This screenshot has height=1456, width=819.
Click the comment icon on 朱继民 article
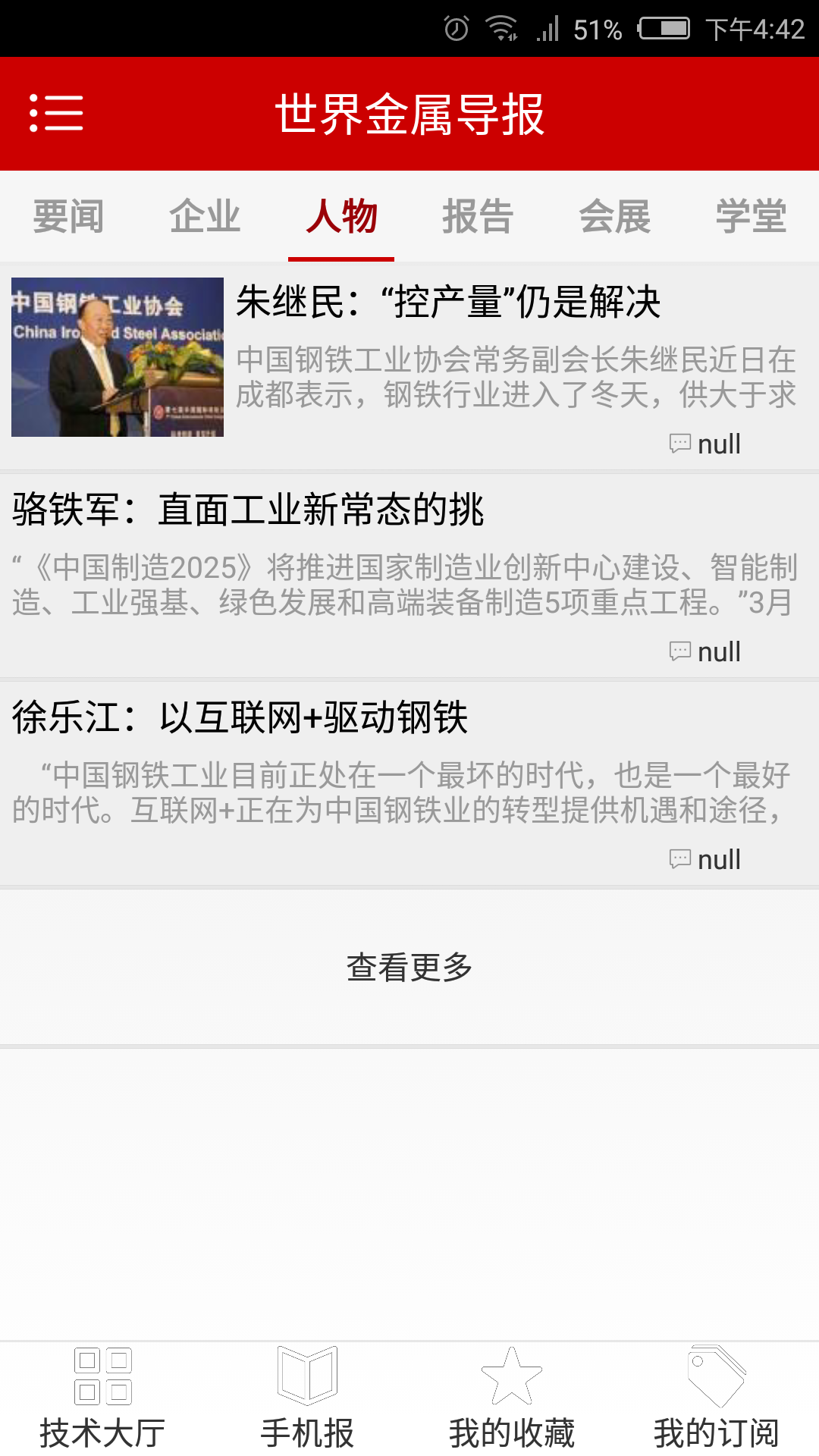681,444
